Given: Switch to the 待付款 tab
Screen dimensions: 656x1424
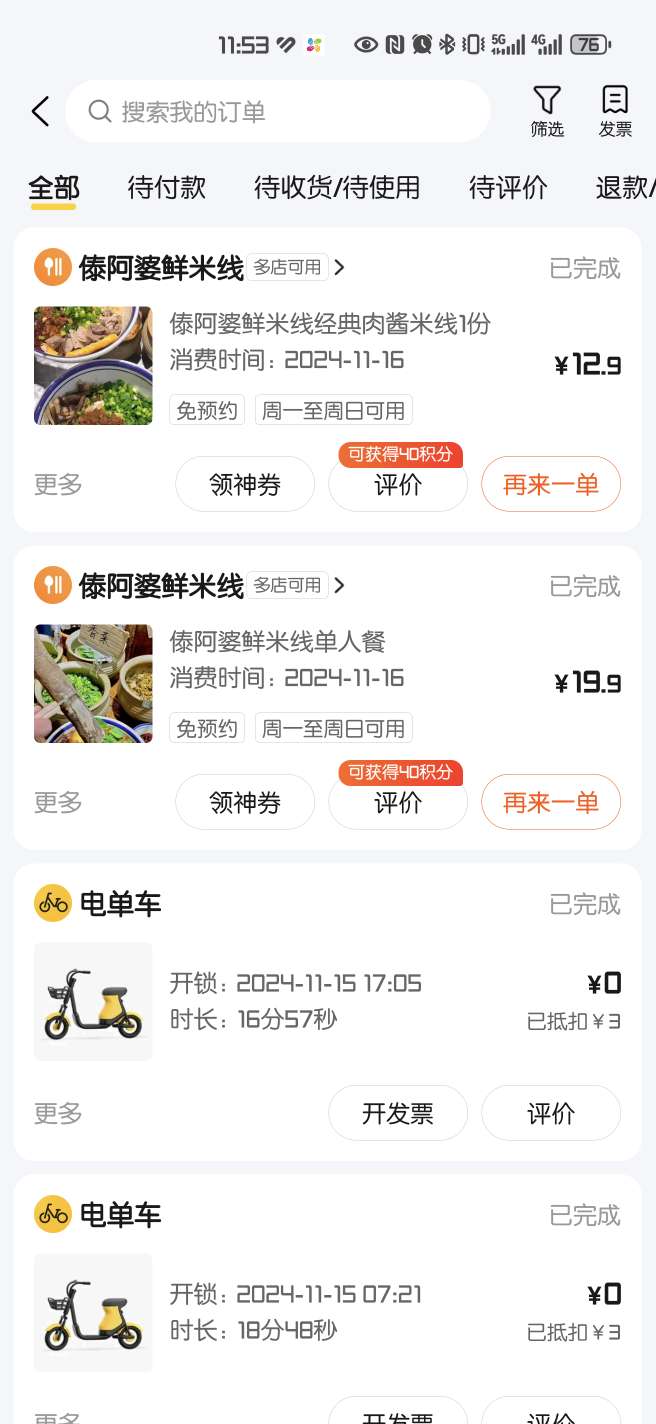Looking at the screenshot, I should tap(167, 187).
